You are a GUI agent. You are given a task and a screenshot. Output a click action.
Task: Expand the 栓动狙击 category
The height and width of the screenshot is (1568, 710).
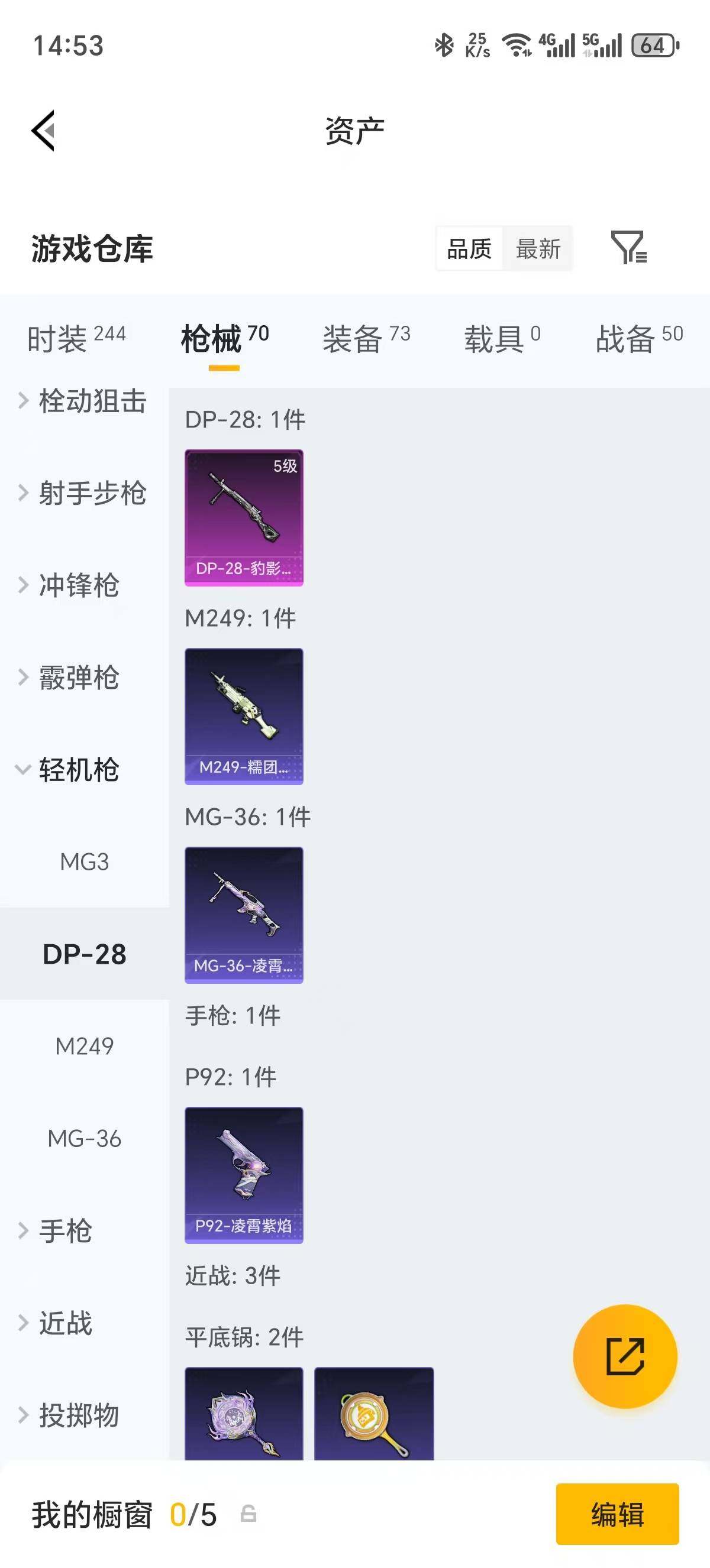tap(85, 401)
